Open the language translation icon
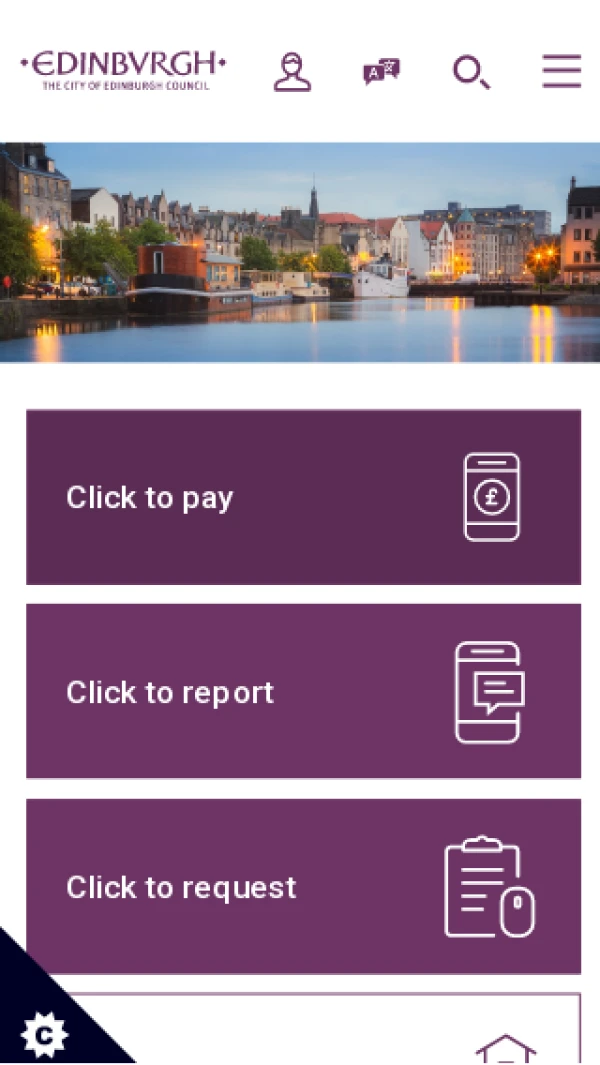Viewport: 600px width, 1065px height. [381, 72]
